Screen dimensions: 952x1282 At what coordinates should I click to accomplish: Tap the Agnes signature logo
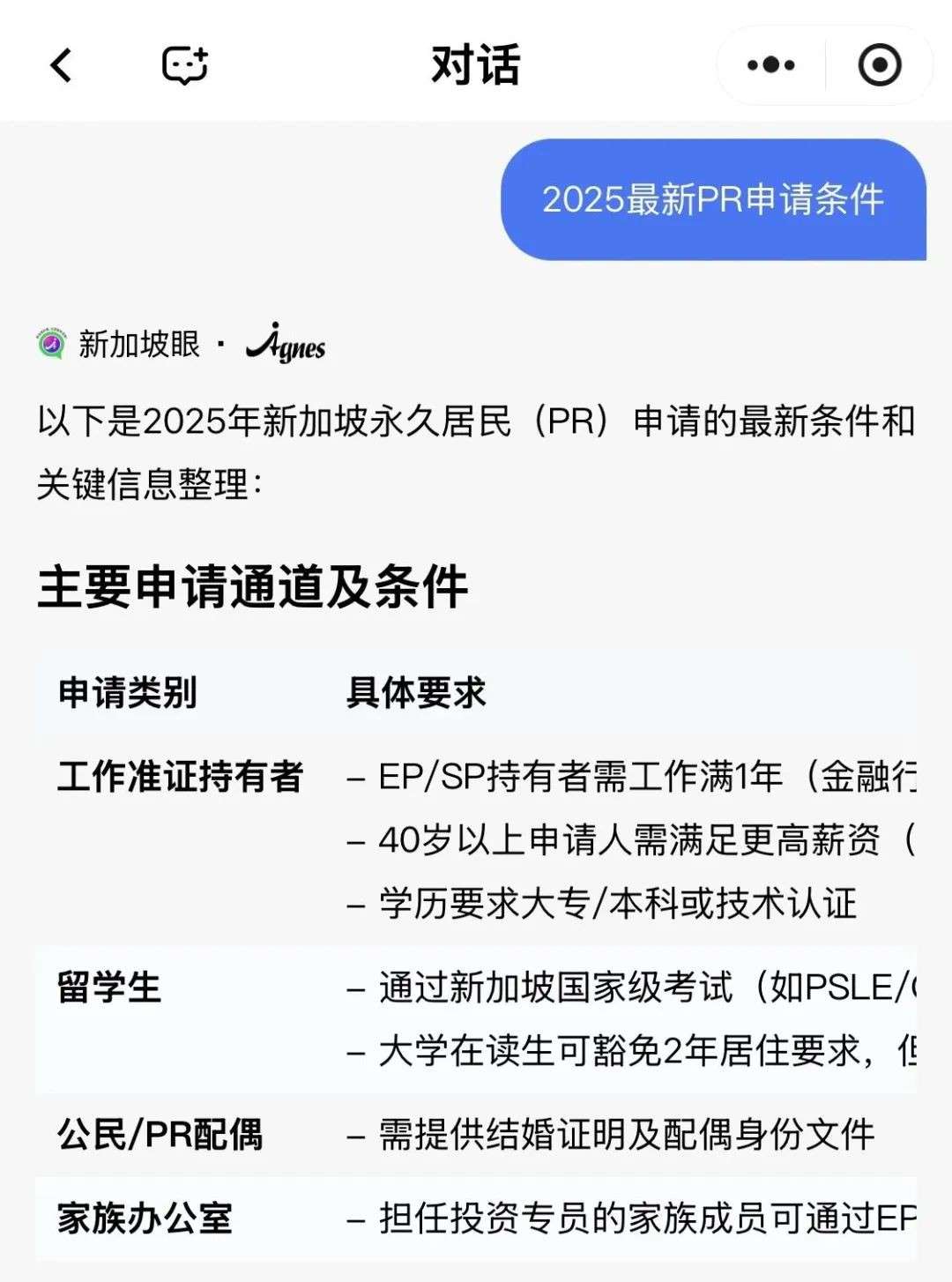(286, 345)
